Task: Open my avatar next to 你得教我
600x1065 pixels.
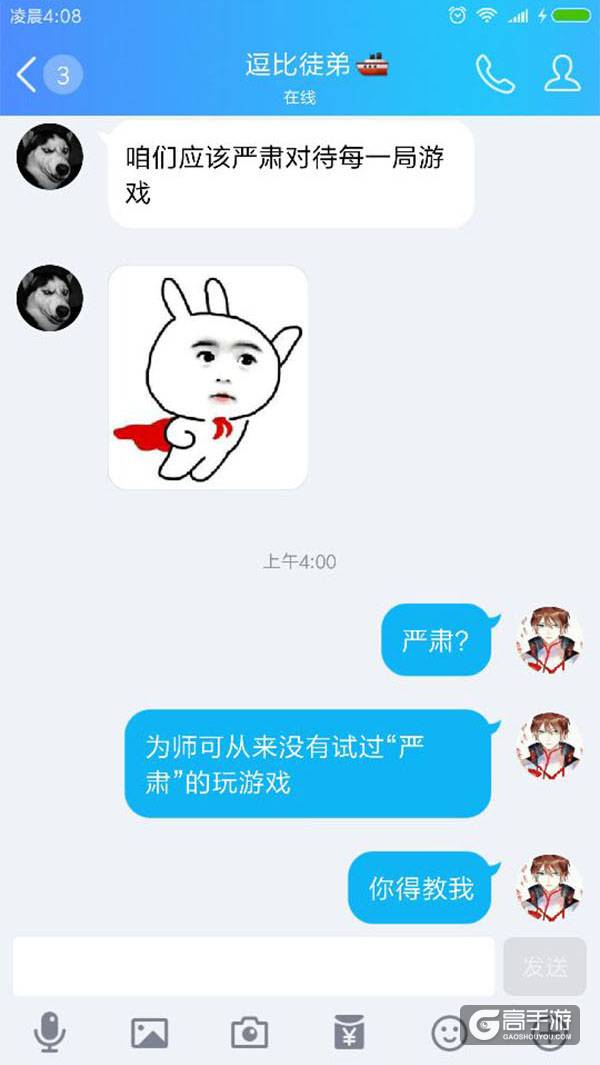Action: [549, 887]
